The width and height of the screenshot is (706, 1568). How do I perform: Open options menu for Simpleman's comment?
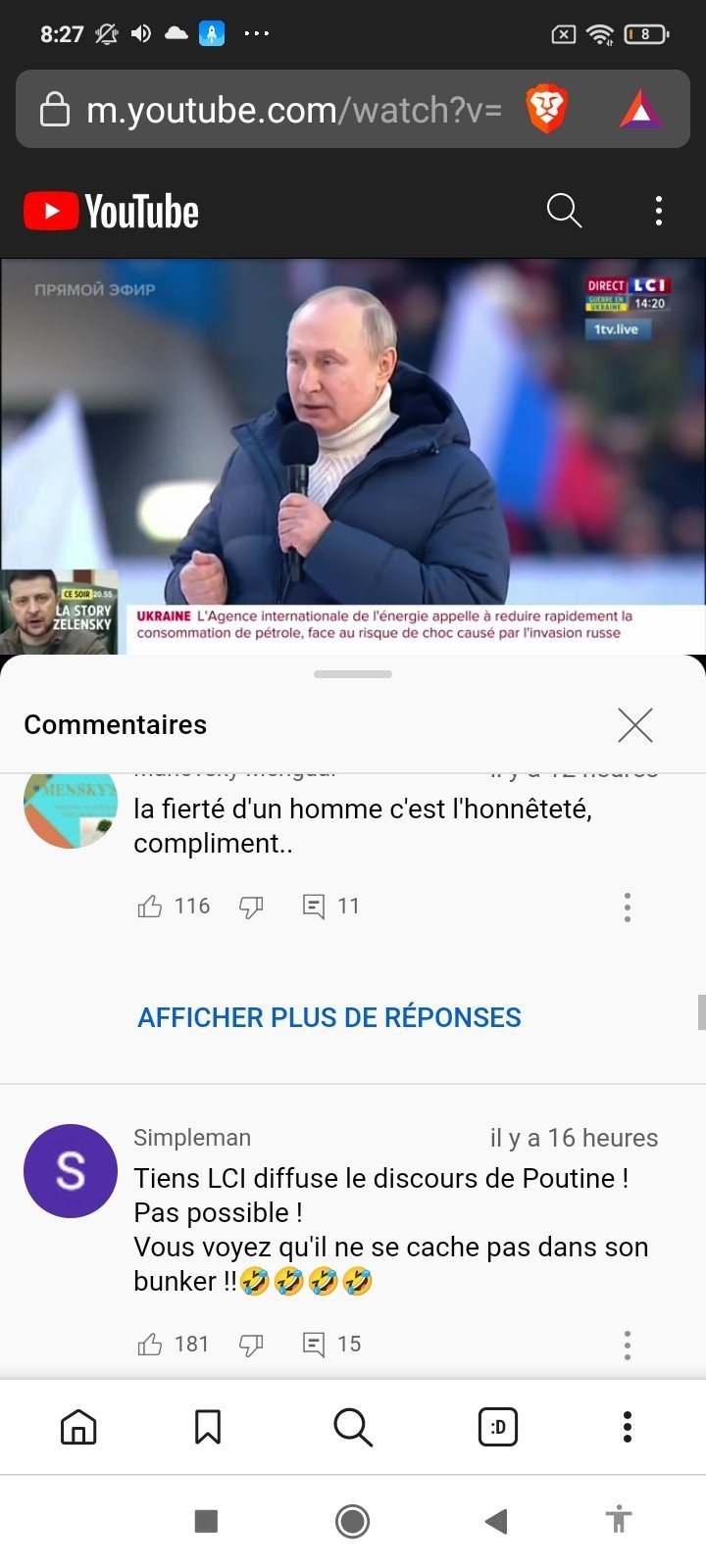pos(628,1345)
